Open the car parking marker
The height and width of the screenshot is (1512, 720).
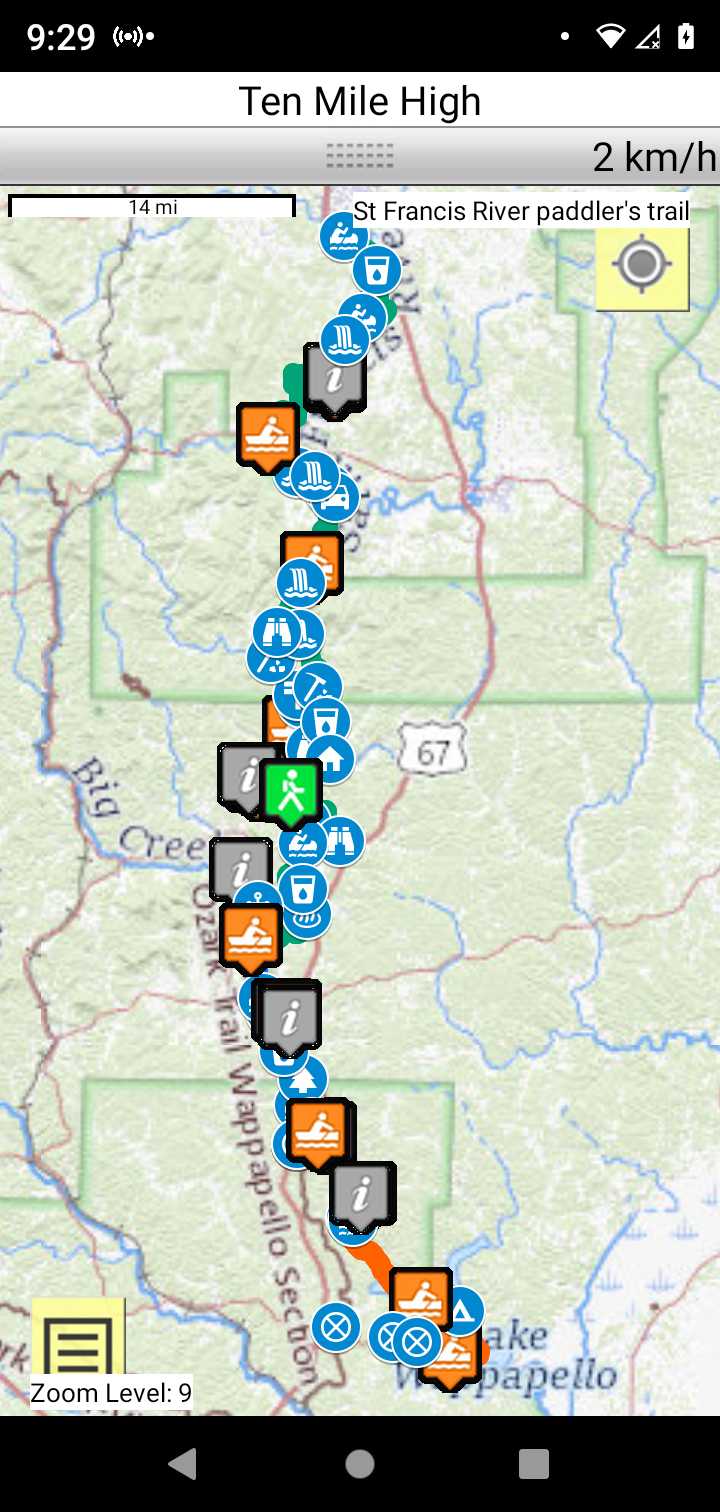pos(340,497)
